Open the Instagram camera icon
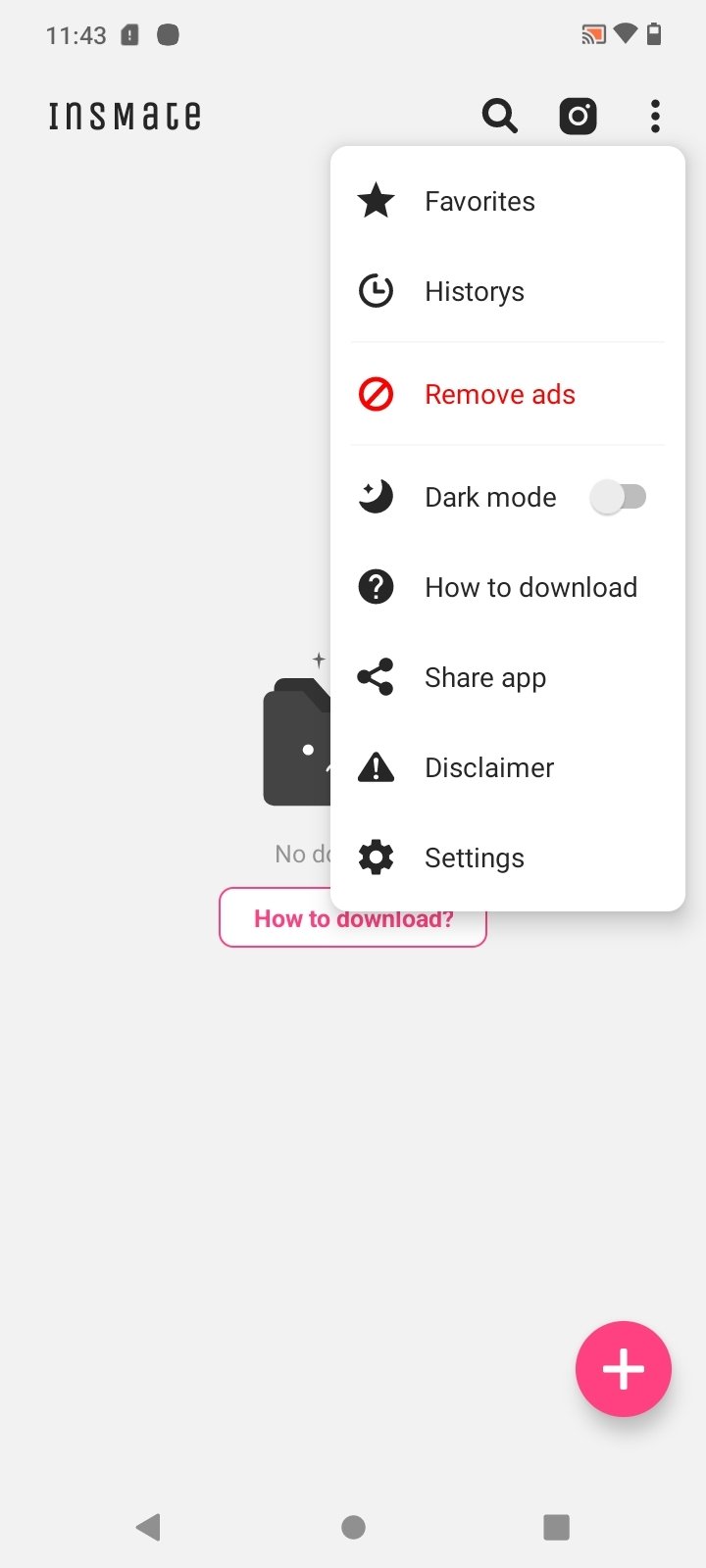706x1568 pixels. point(579,116)
